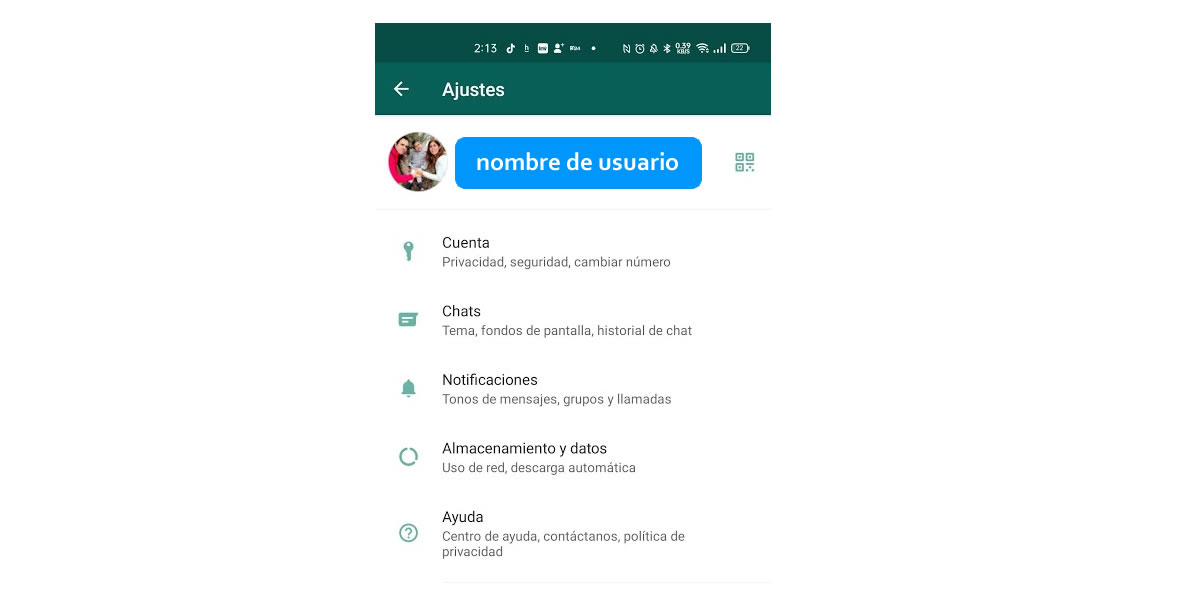Open Almacenamiento y datos
This screenshot has height=600, width=1200.
click(x=540, y=458)
